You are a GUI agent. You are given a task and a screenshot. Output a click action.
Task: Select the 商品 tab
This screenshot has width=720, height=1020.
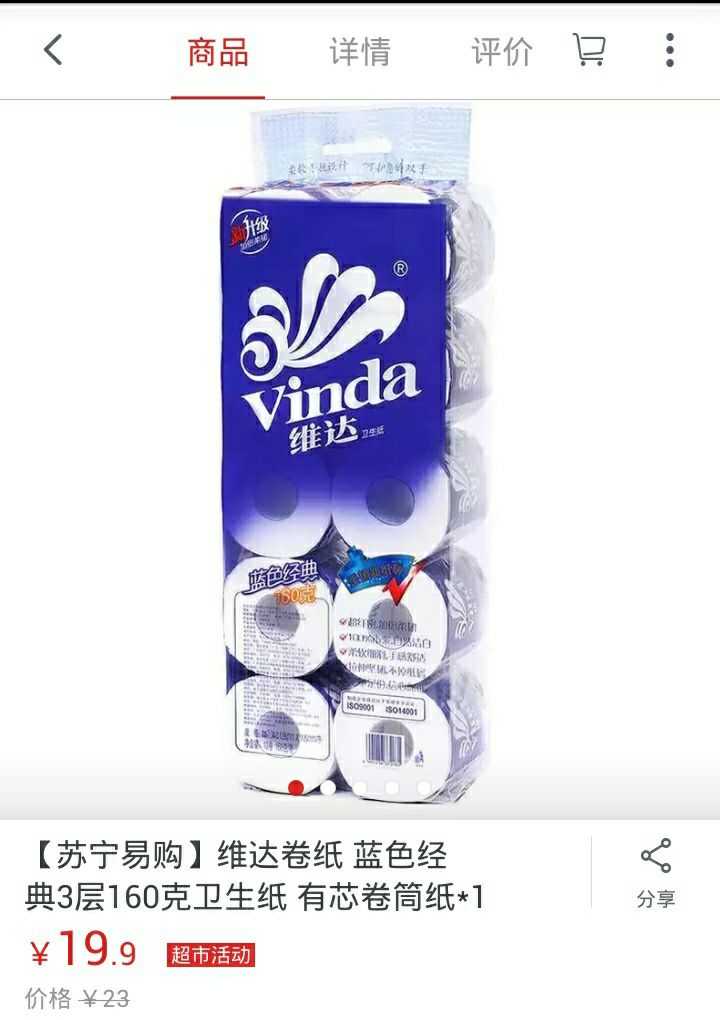pos(218,51)
